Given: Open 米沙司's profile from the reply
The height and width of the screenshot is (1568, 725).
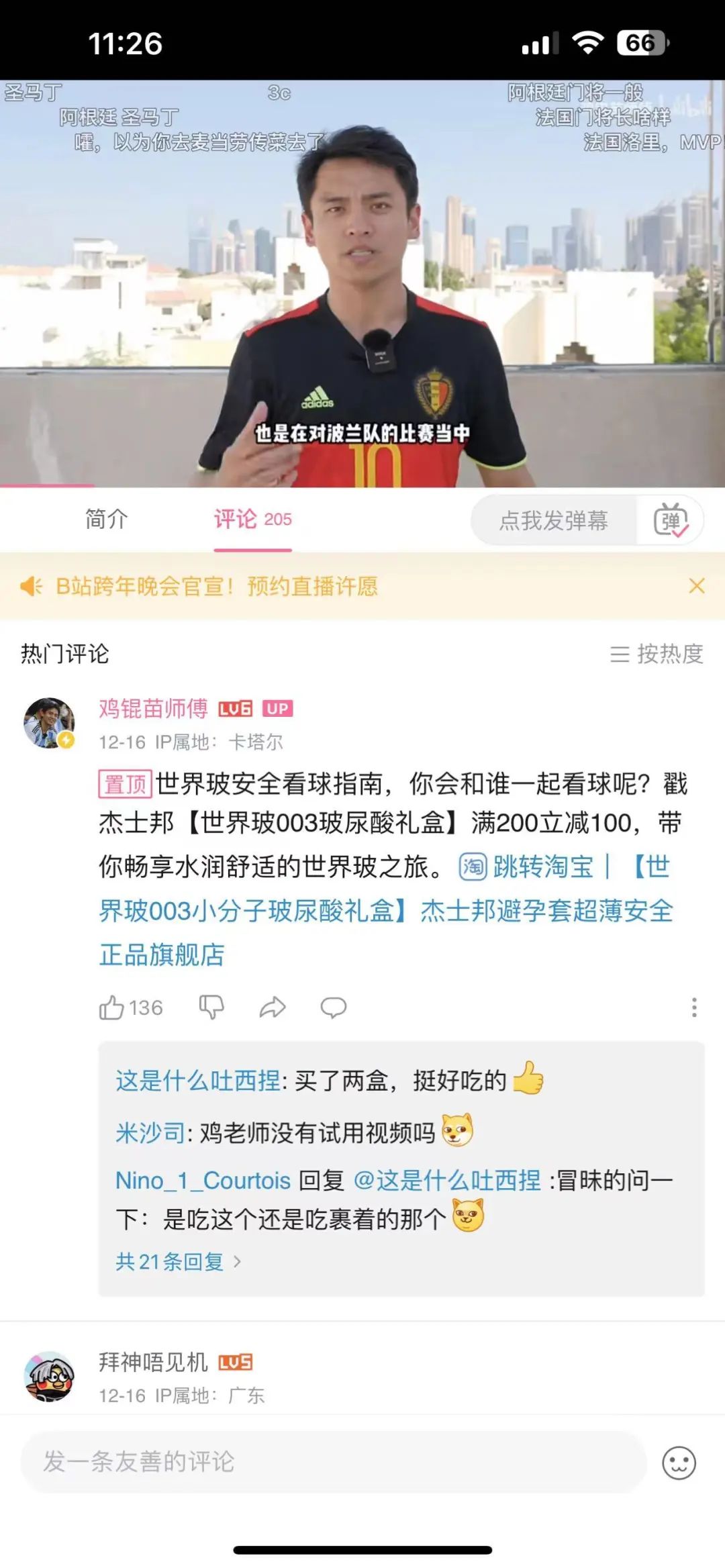Looking at the screenshot, I should point(150,1132).
